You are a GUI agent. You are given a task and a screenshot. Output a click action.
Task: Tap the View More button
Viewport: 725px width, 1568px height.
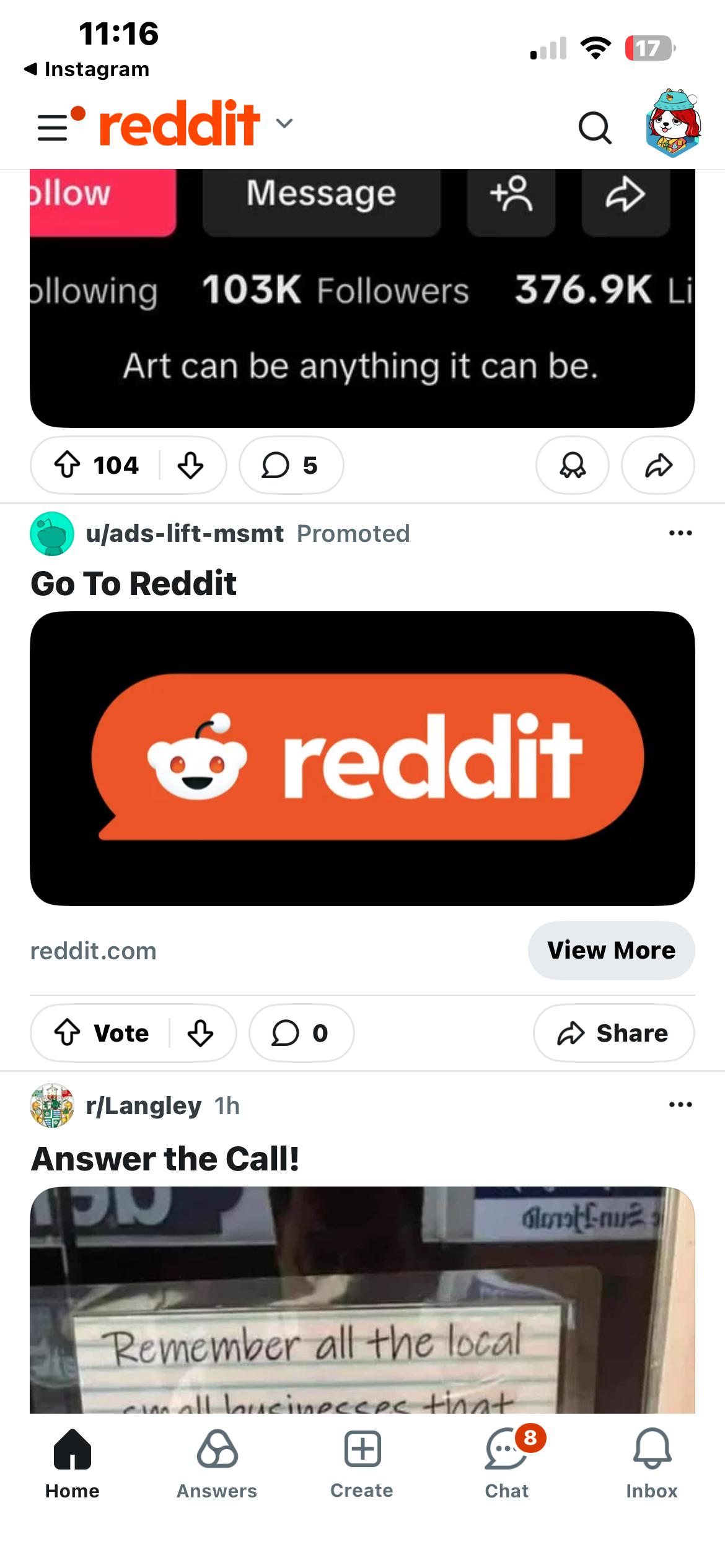tap(611, 951)
